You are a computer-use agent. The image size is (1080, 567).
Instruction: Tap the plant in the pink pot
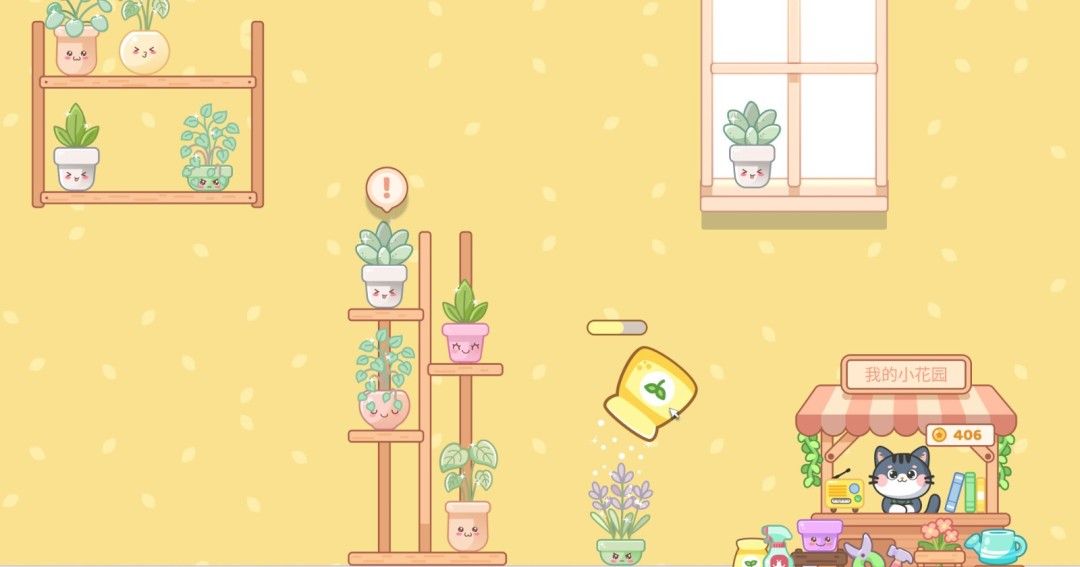(465, 325)
